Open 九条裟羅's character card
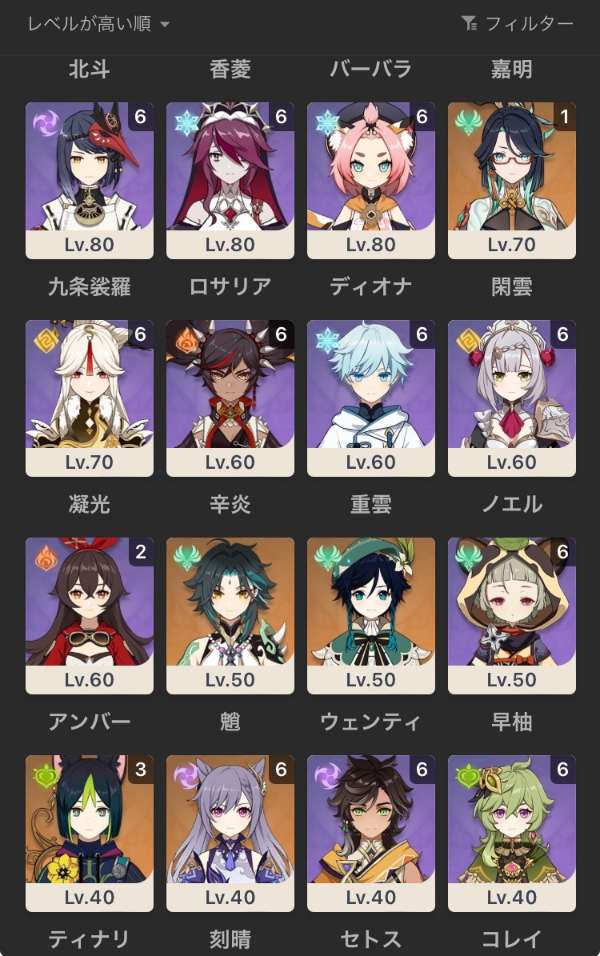The height and width of the screenshot is (956, 600). click(90, 180)
